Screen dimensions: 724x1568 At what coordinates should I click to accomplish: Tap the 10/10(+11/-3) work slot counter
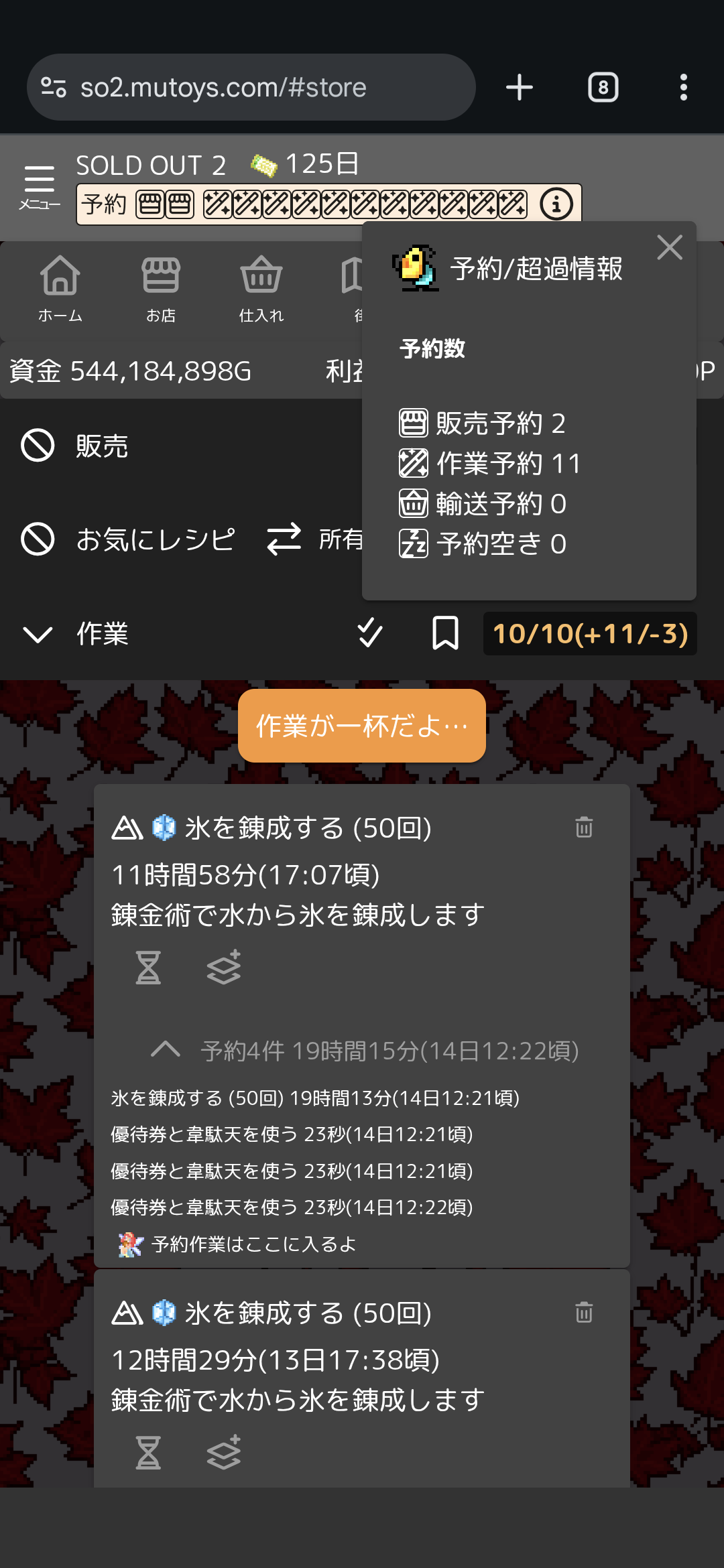point(590,634)
